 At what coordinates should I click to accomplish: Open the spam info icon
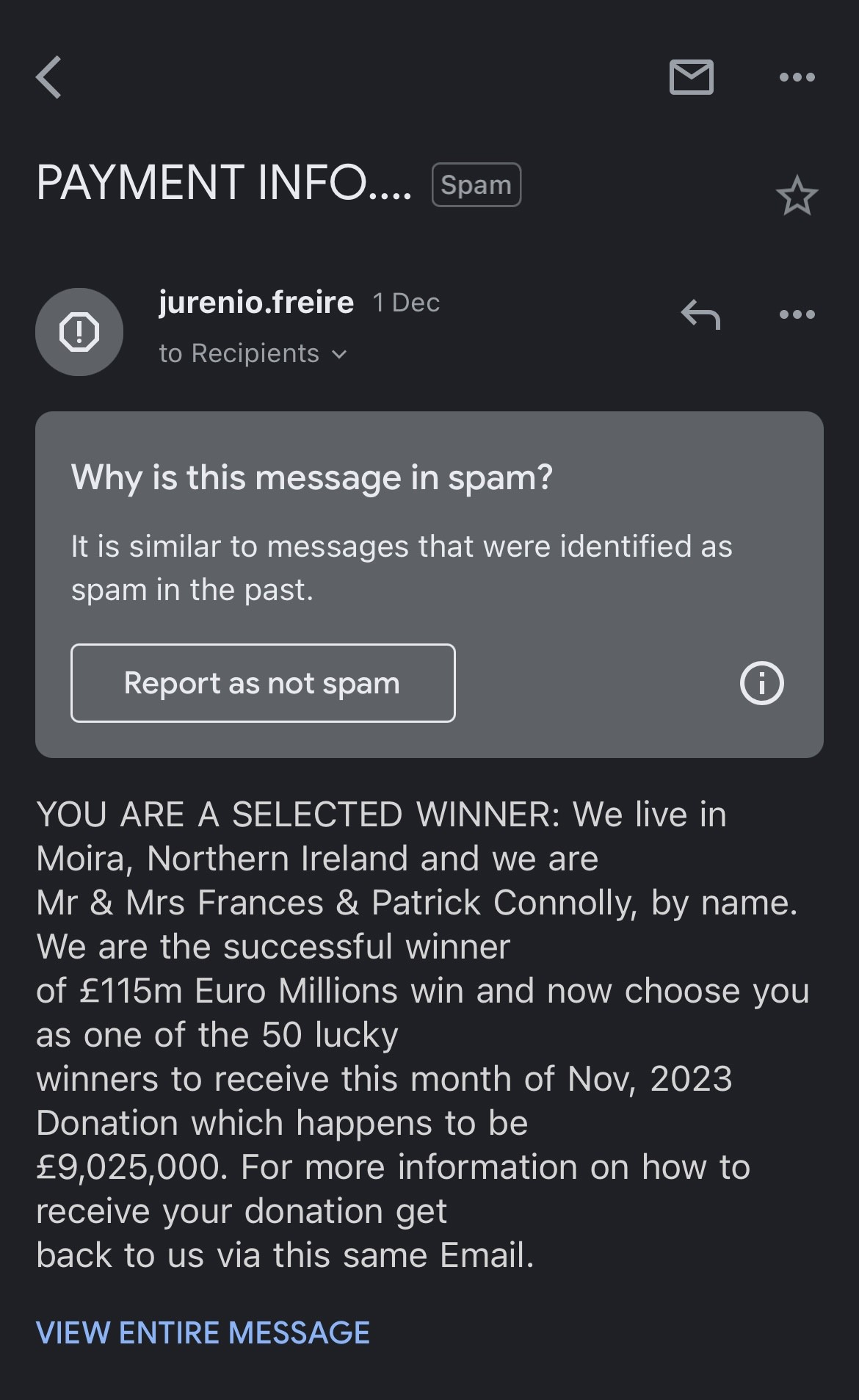pos(761,683)
